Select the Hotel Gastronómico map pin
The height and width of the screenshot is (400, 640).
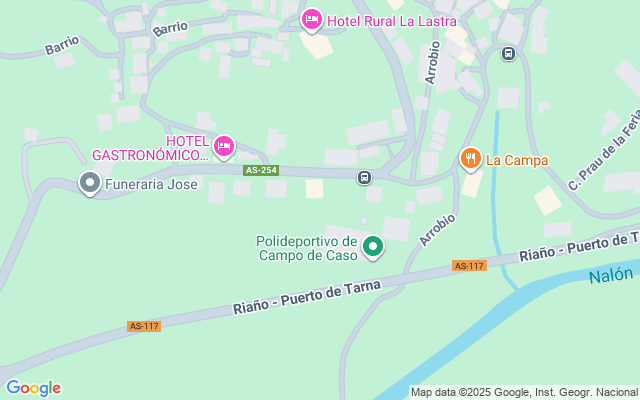225,147
